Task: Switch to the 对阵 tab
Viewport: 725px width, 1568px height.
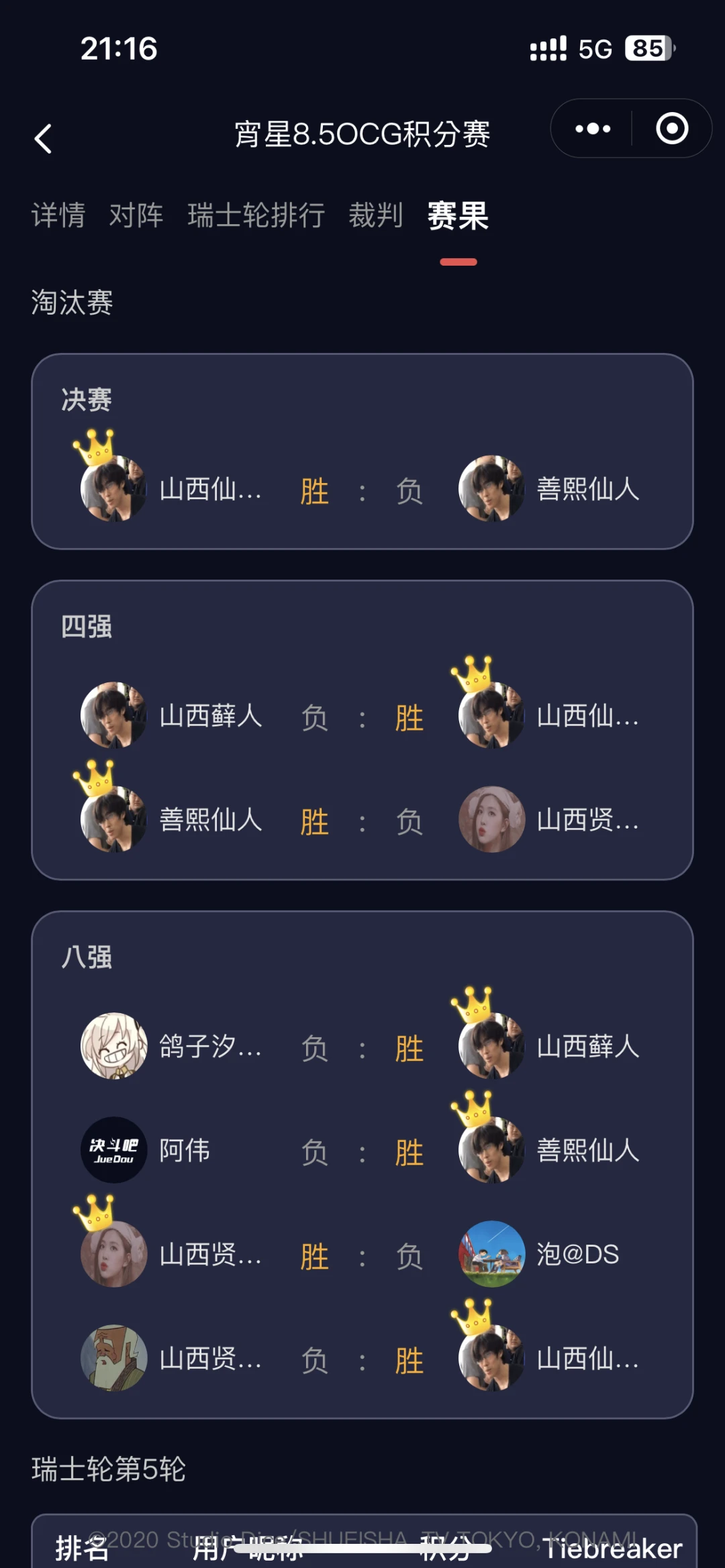Action: pyautogui.click(x=136, y=216)
